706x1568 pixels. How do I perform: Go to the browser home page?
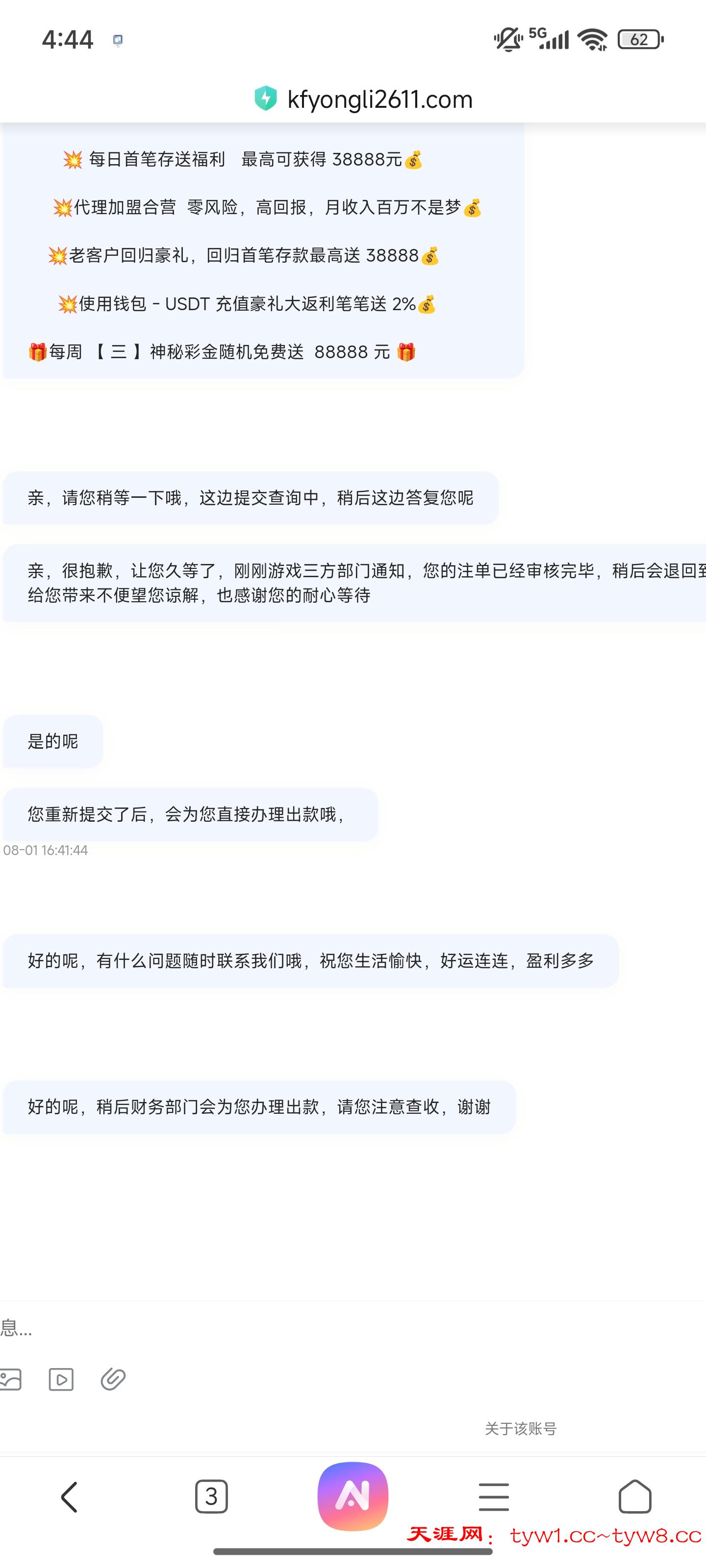click(x=635, y=1497)
